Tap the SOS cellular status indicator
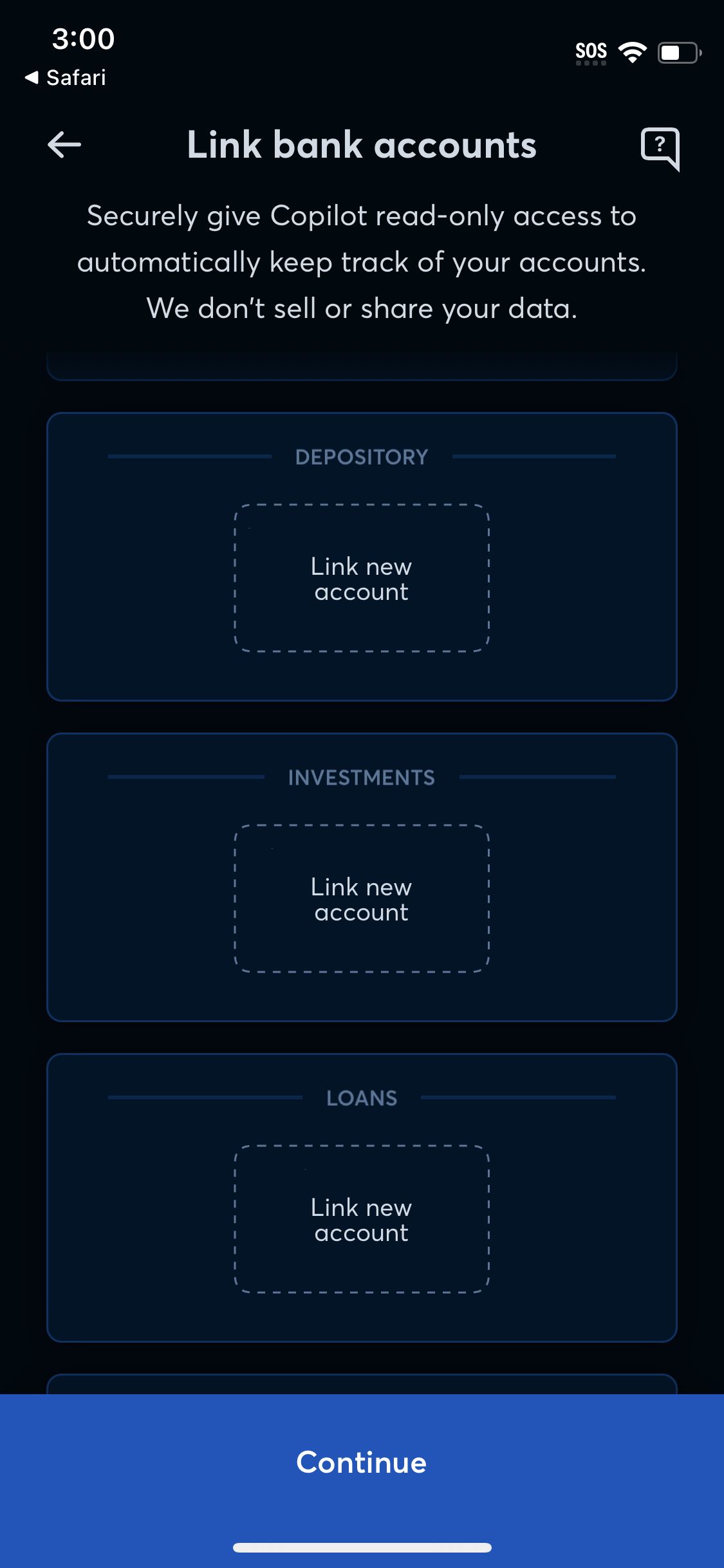Screen dimensions: 724x1568 [591, 50]
